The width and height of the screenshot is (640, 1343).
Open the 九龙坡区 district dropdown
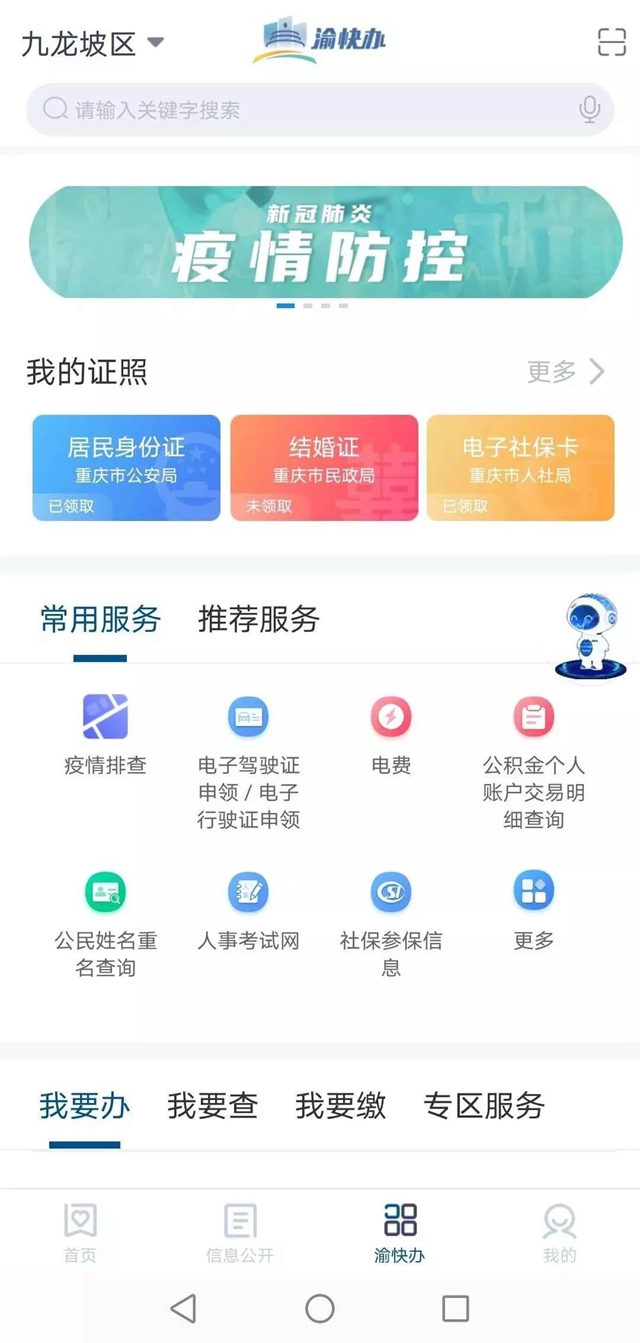[92, 44]
